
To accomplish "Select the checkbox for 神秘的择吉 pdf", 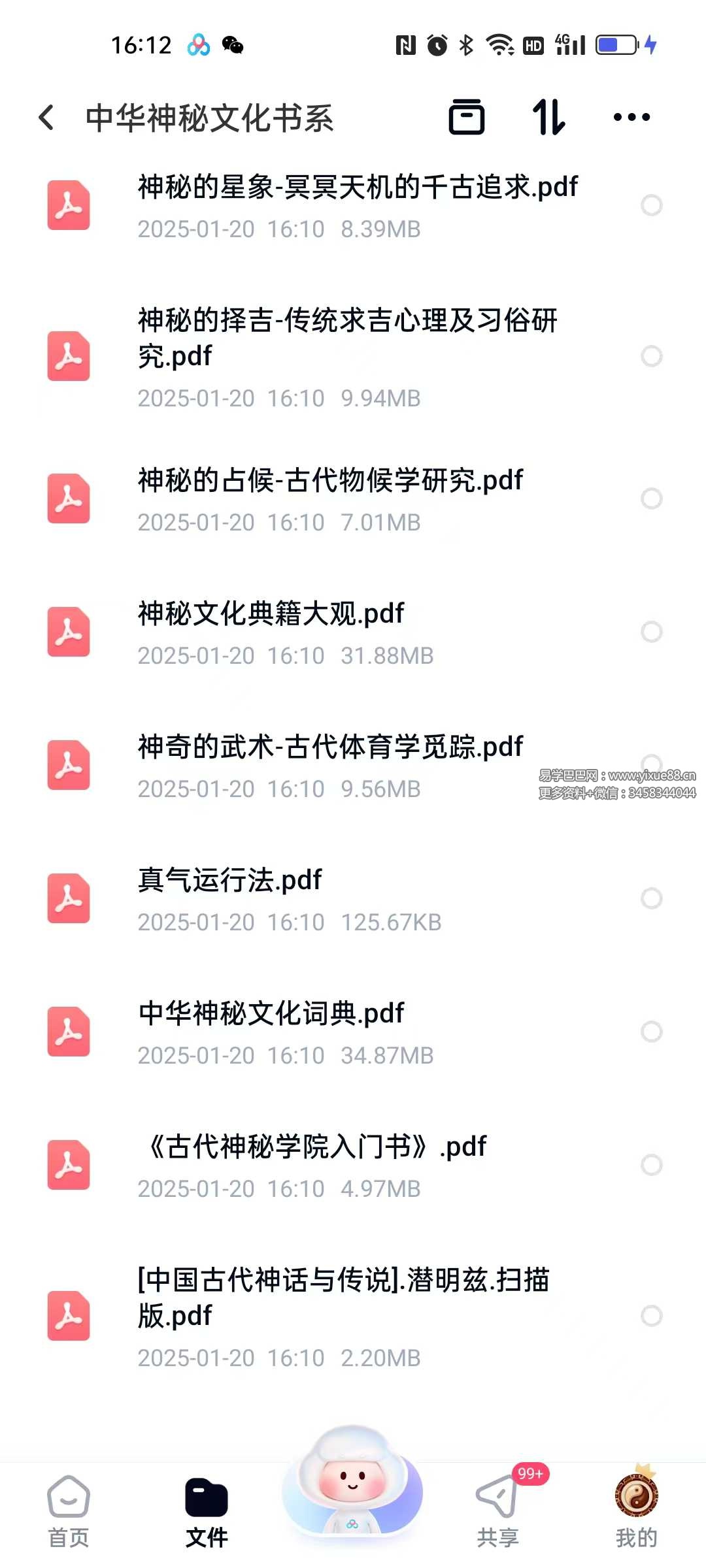I will pos(651,356).
